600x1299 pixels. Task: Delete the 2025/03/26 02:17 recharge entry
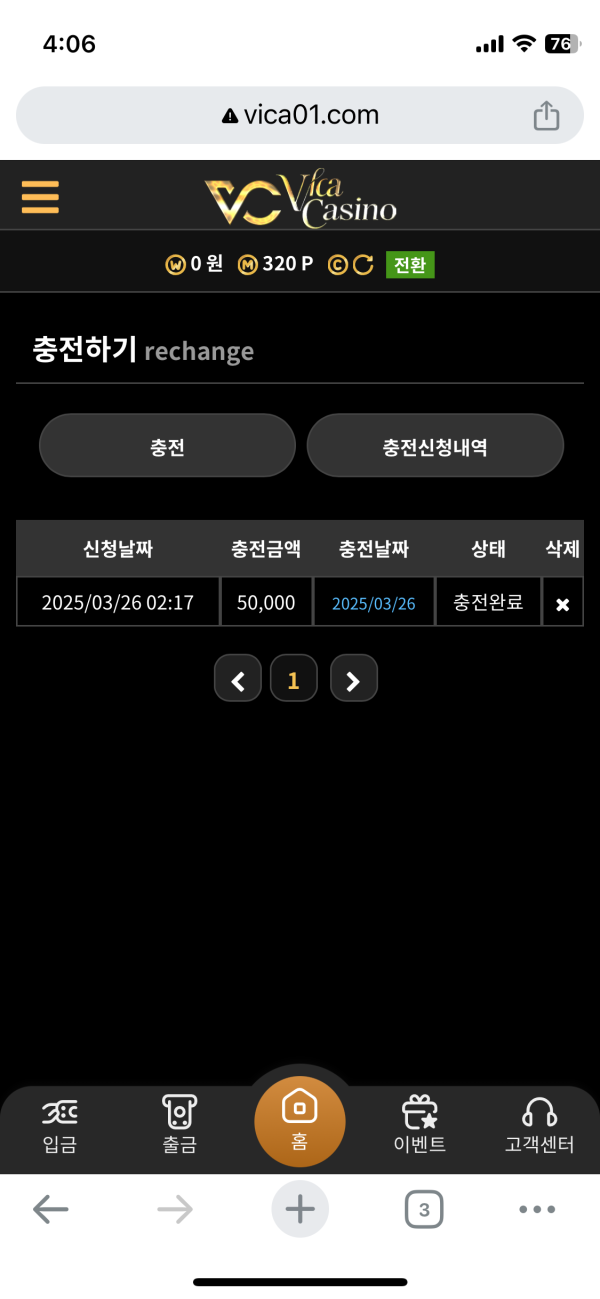[x=562, y=604]
